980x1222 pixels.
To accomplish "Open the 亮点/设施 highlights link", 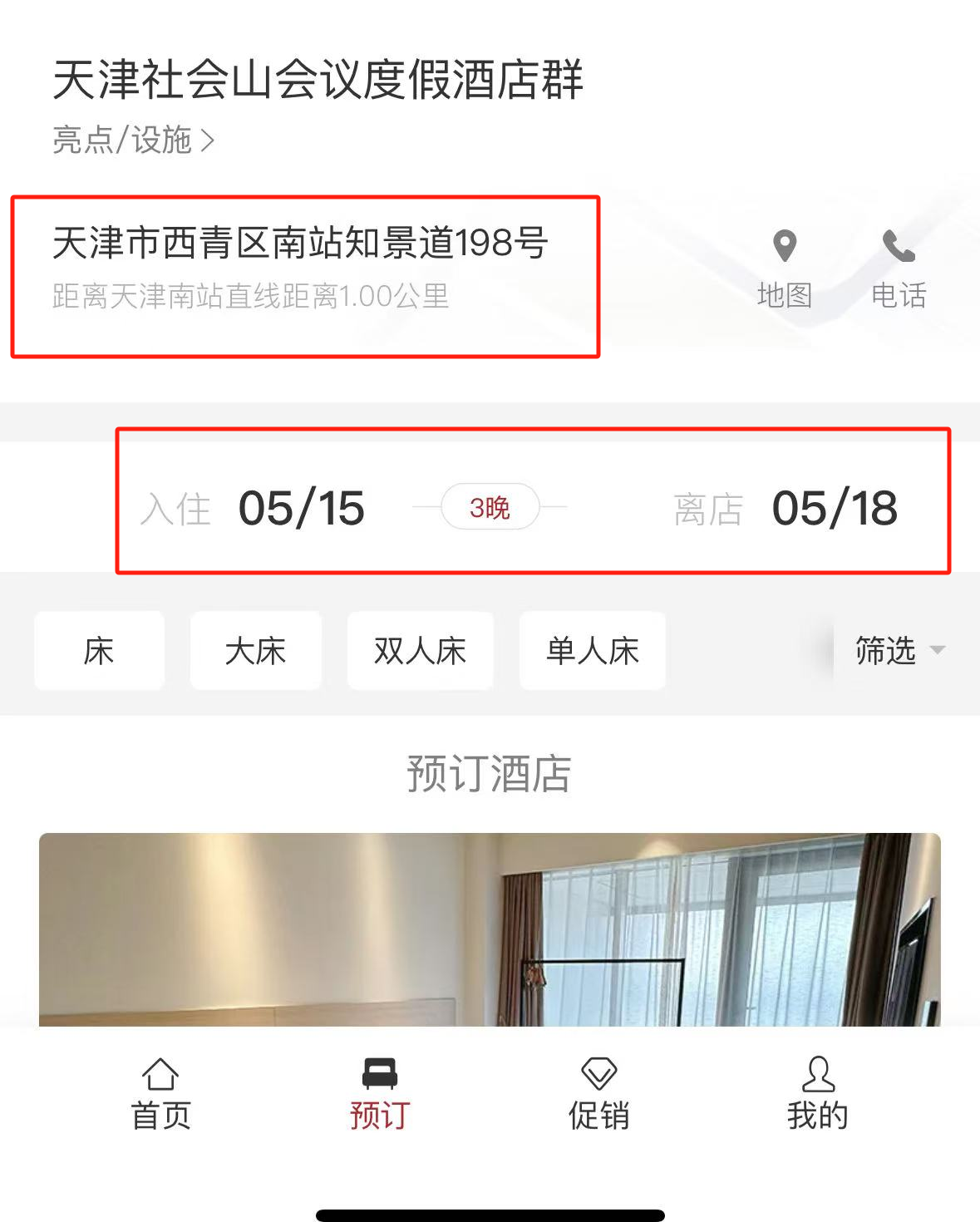I will [133, 140].
